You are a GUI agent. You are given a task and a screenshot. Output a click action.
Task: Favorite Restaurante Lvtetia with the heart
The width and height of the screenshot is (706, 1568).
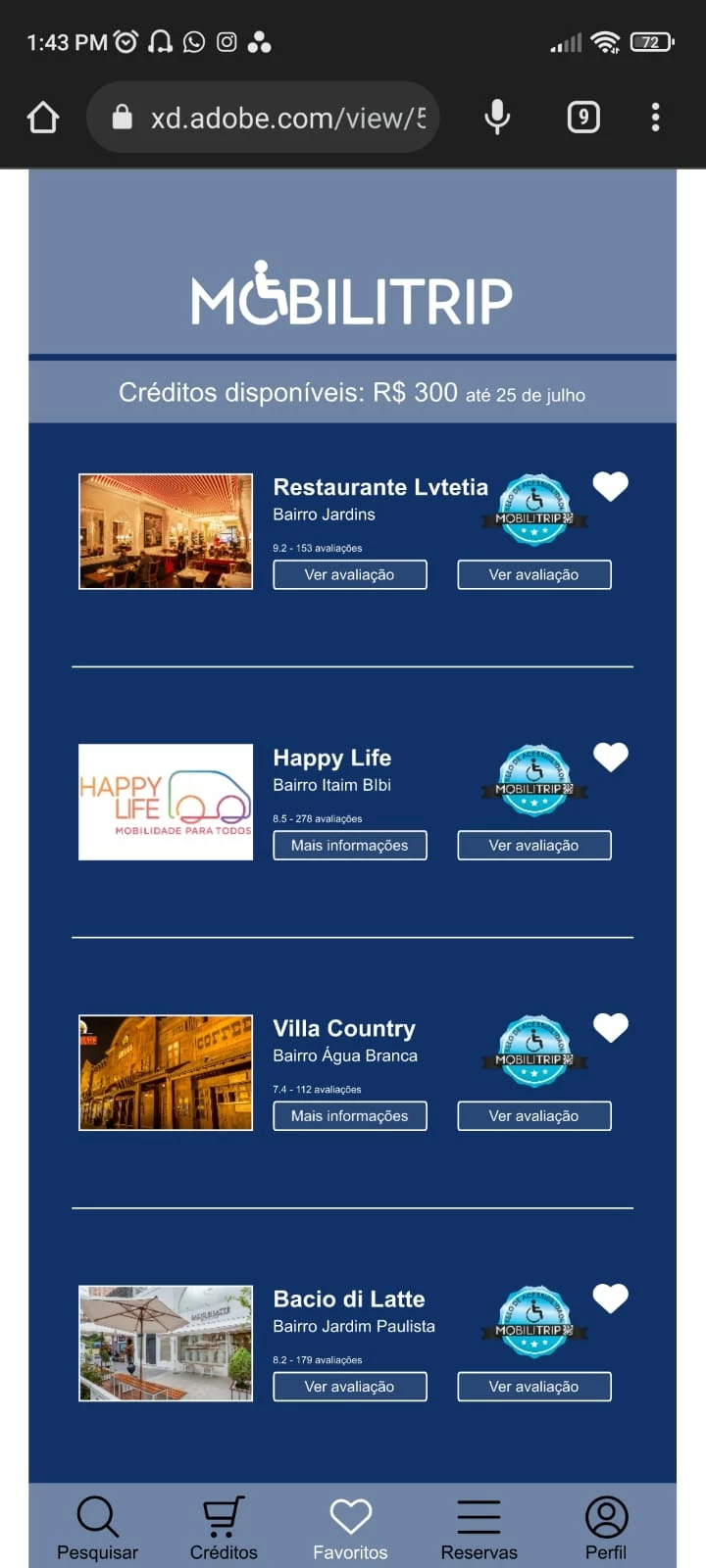click(x=611, y=486)
